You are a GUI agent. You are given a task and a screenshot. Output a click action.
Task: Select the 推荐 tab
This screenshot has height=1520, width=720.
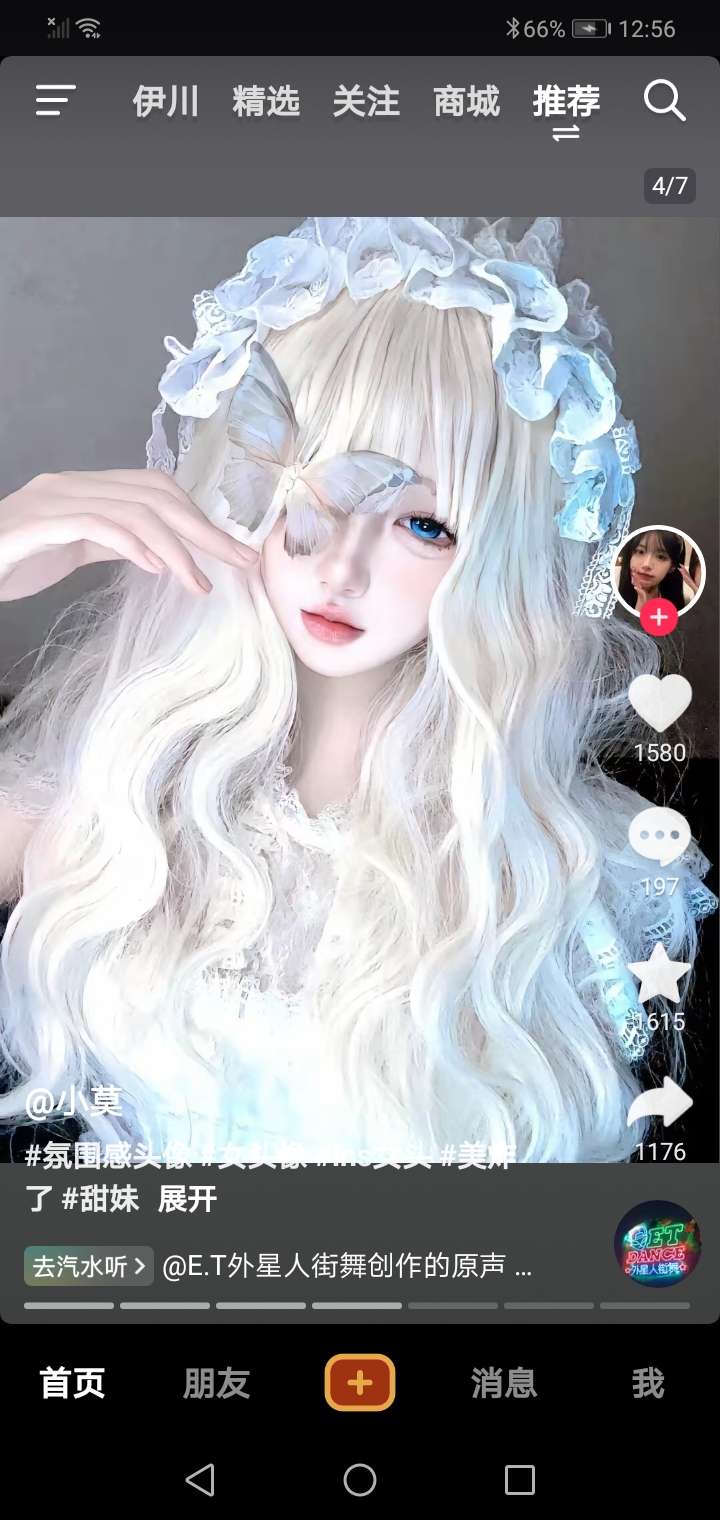pos(566,102)
